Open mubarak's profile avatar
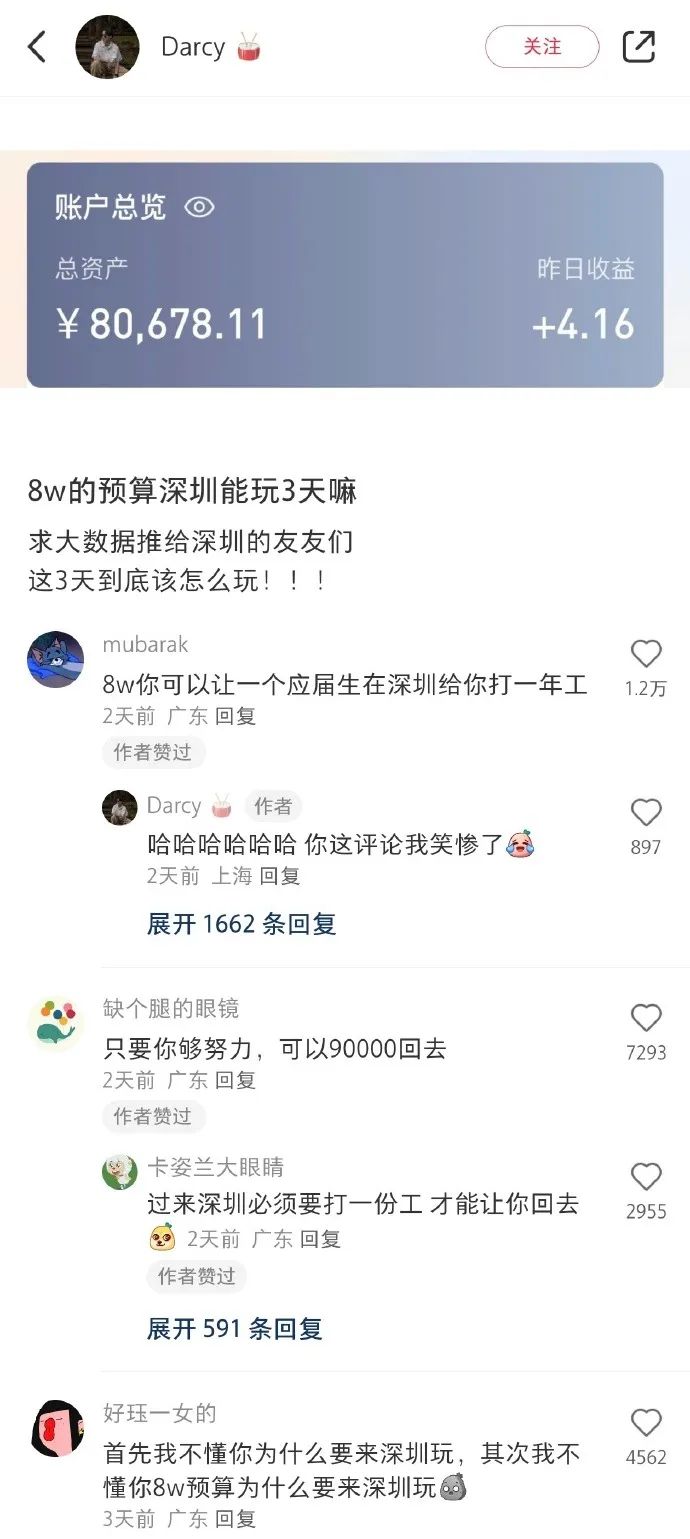690x1539 pixels. (x=56, y=659)
